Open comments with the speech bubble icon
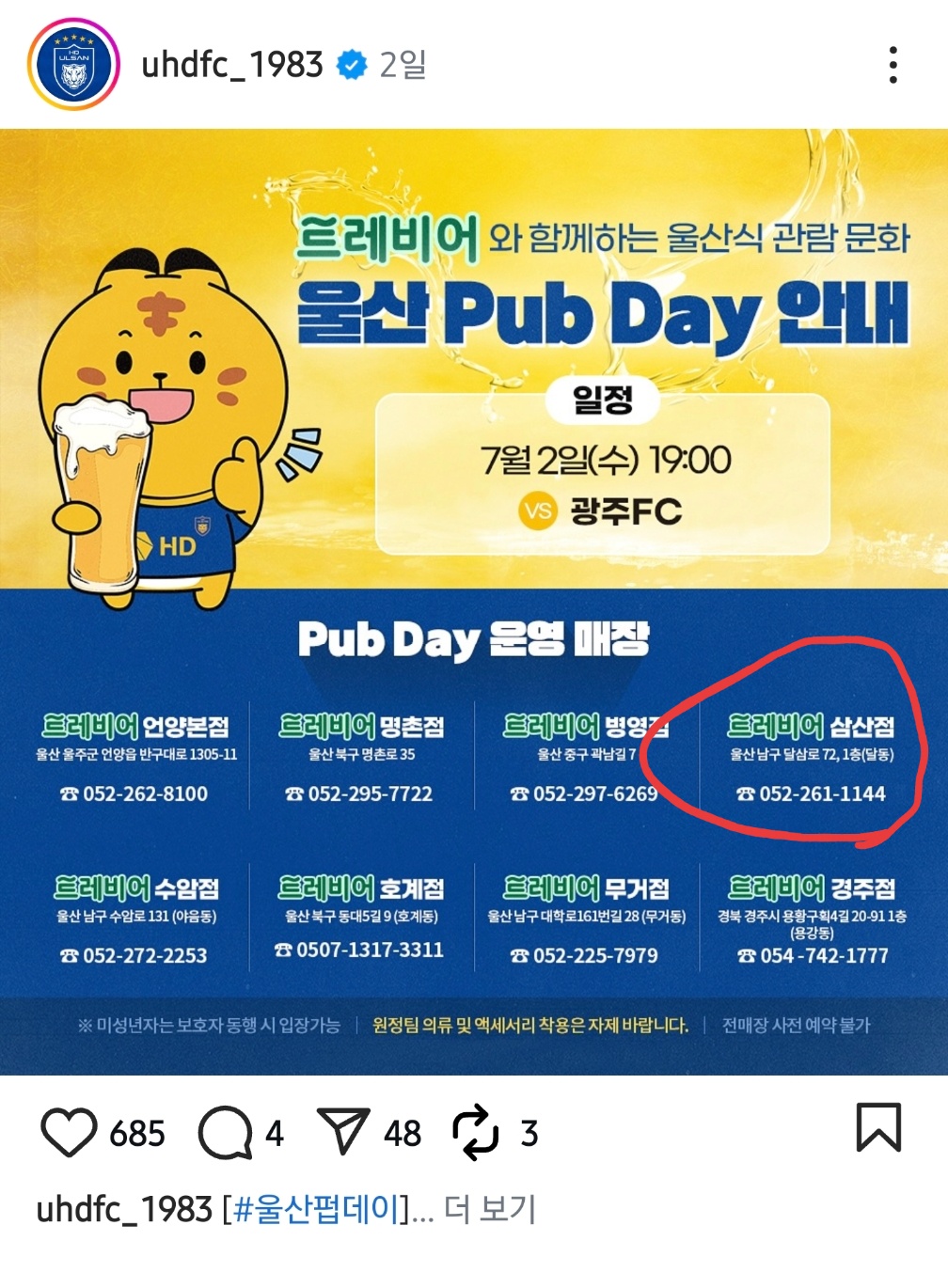 click(225, 1132)
